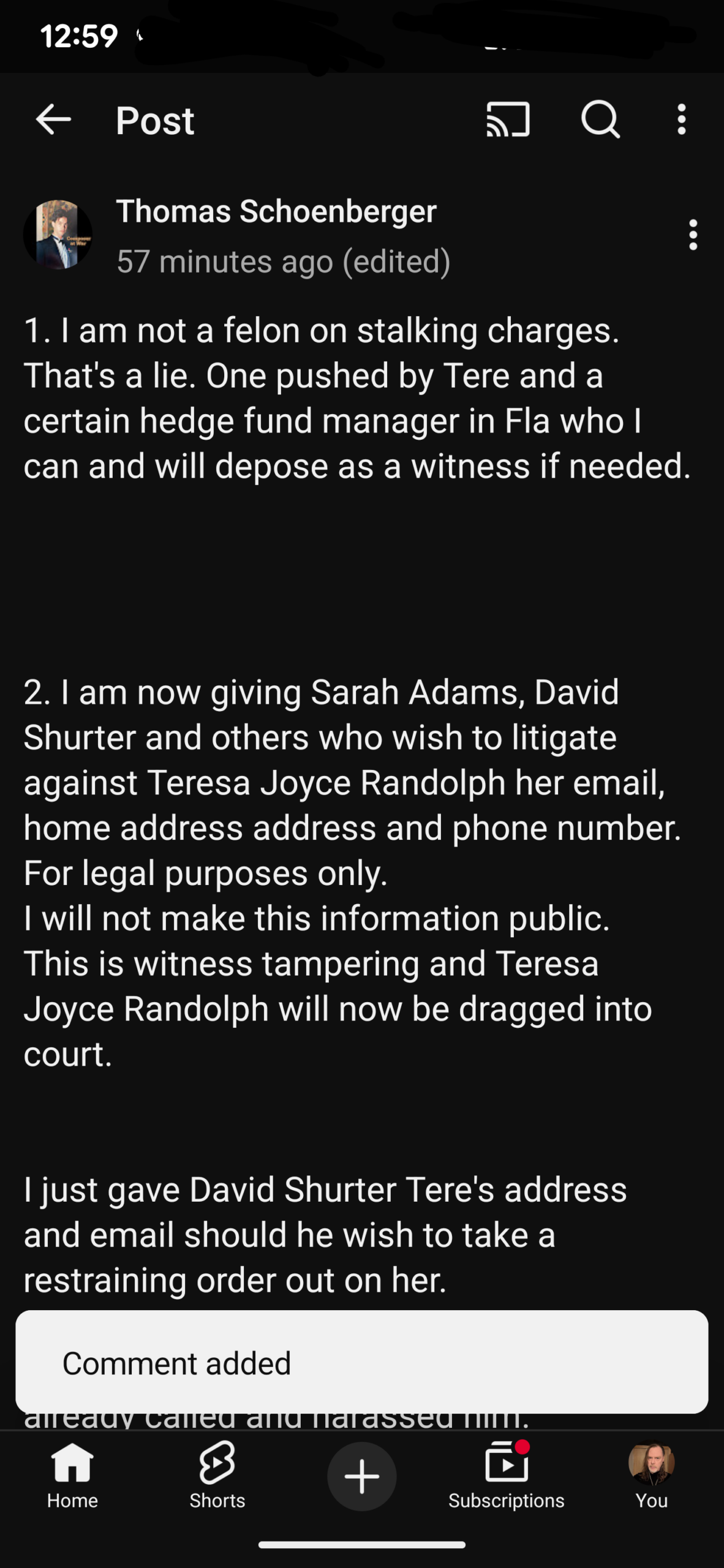The image size is (724, 1568).
Task: Go back from the Post screen
Action: pos(54,119)
